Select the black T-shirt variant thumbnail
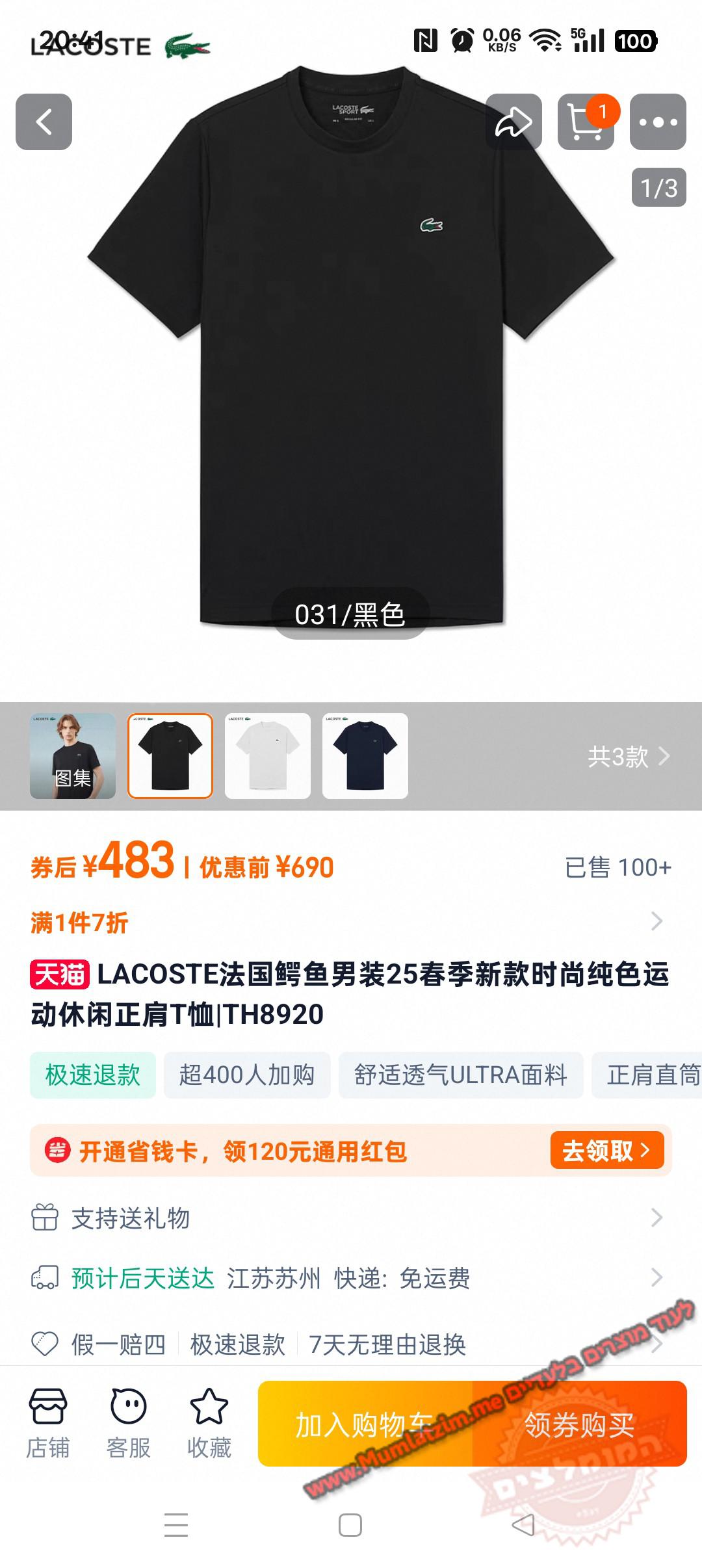 (x=170, y=756)
